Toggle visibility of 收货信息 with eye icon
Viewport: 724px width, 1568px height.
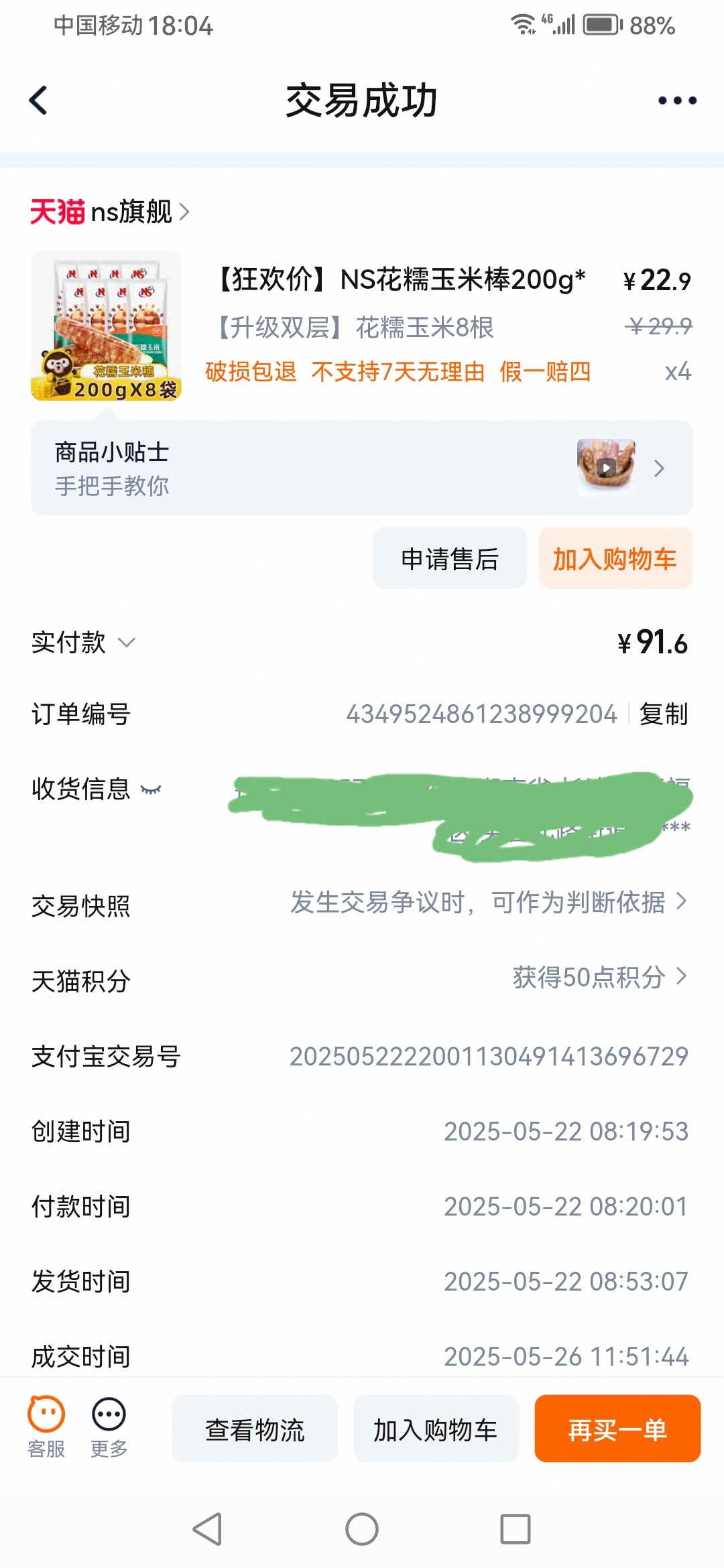(151, 789)
